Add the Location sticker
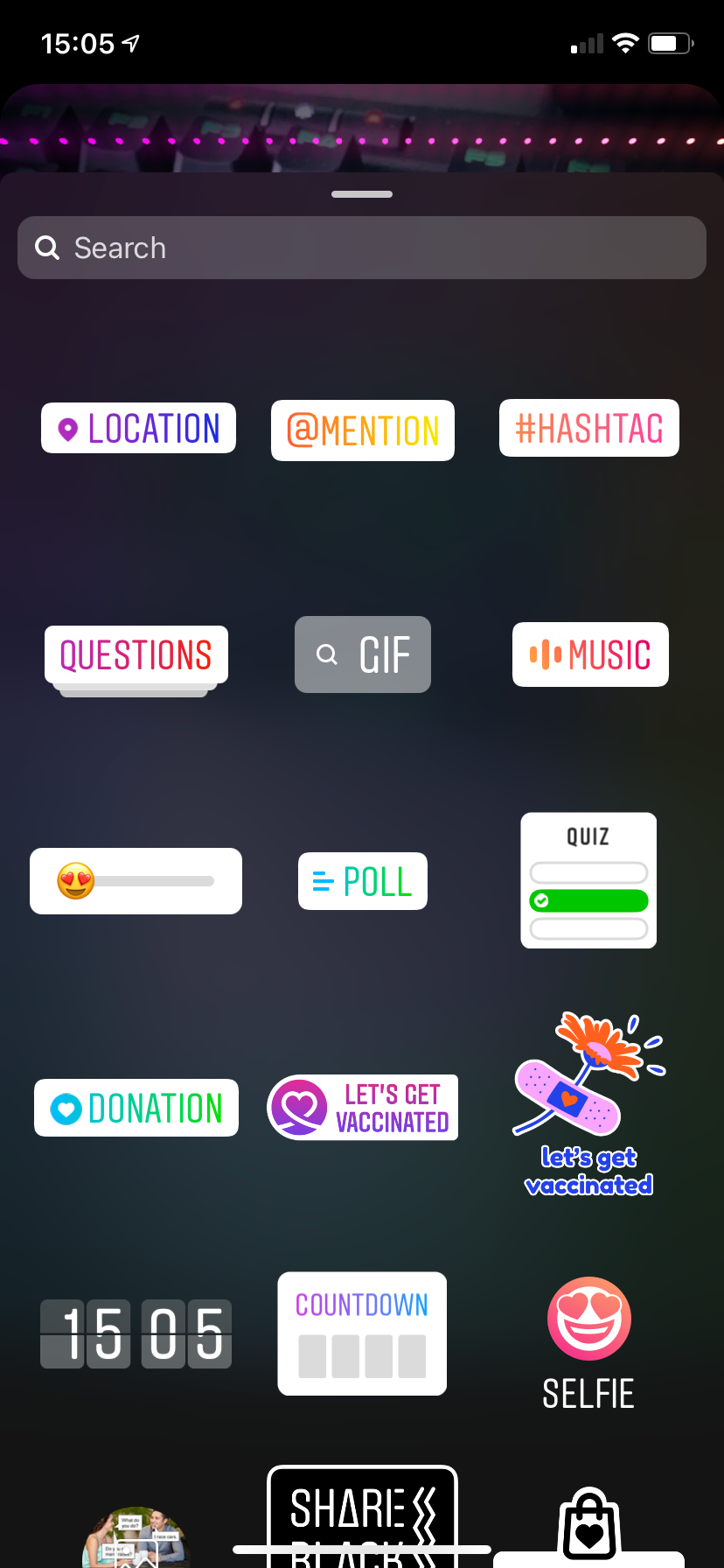This screenshot has height=1568, width=724. click(138, 428)
